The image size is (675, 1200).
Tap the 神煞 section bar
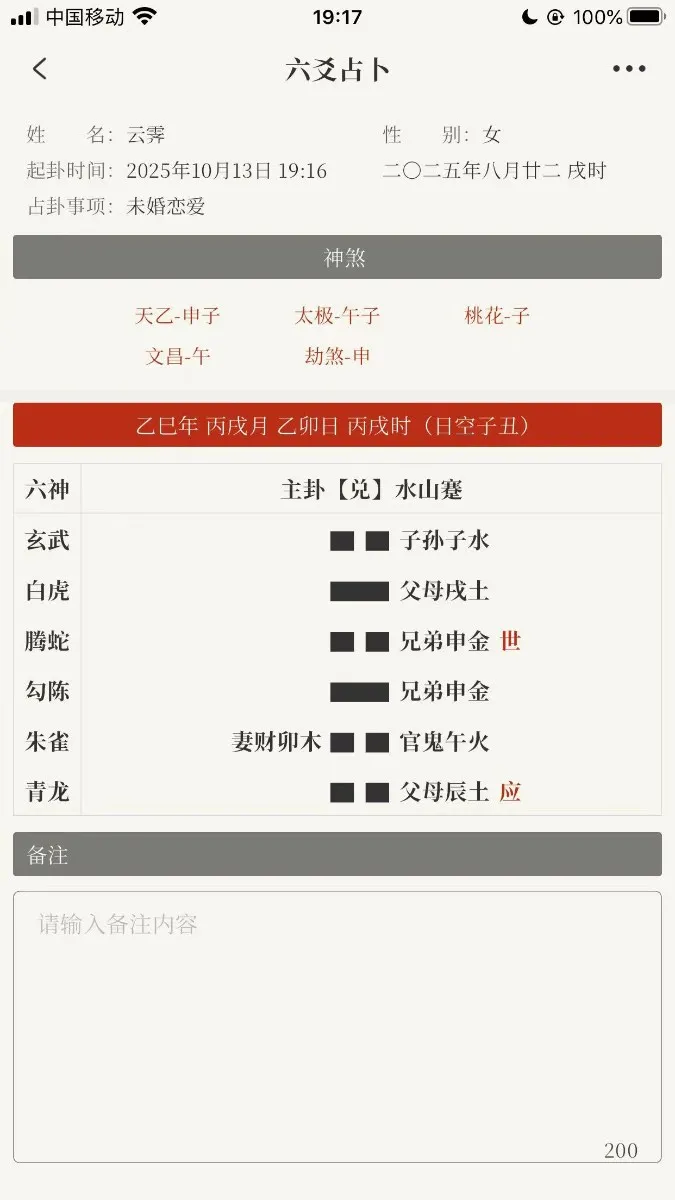point(337,257)
